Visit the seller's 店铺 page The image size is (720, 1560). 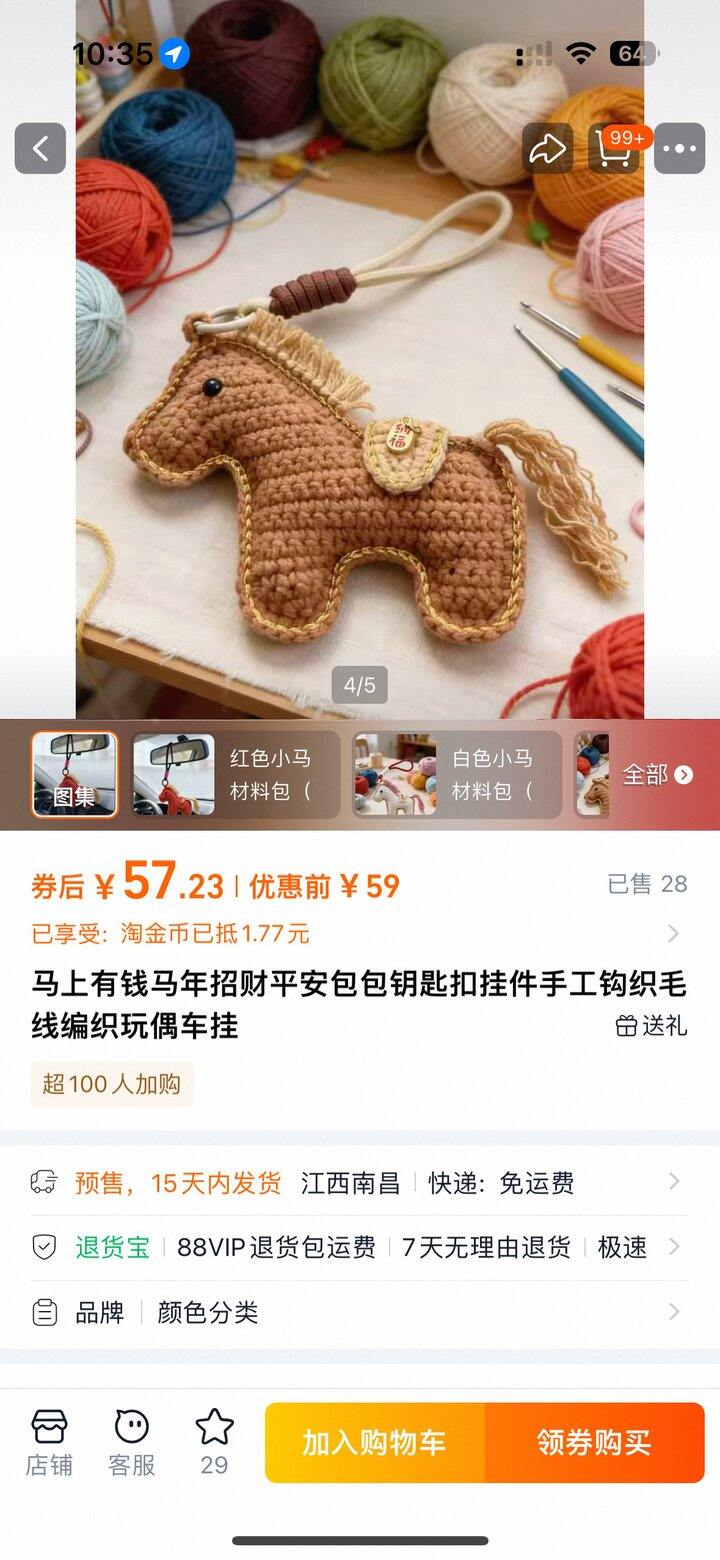tap(49, 1442)
